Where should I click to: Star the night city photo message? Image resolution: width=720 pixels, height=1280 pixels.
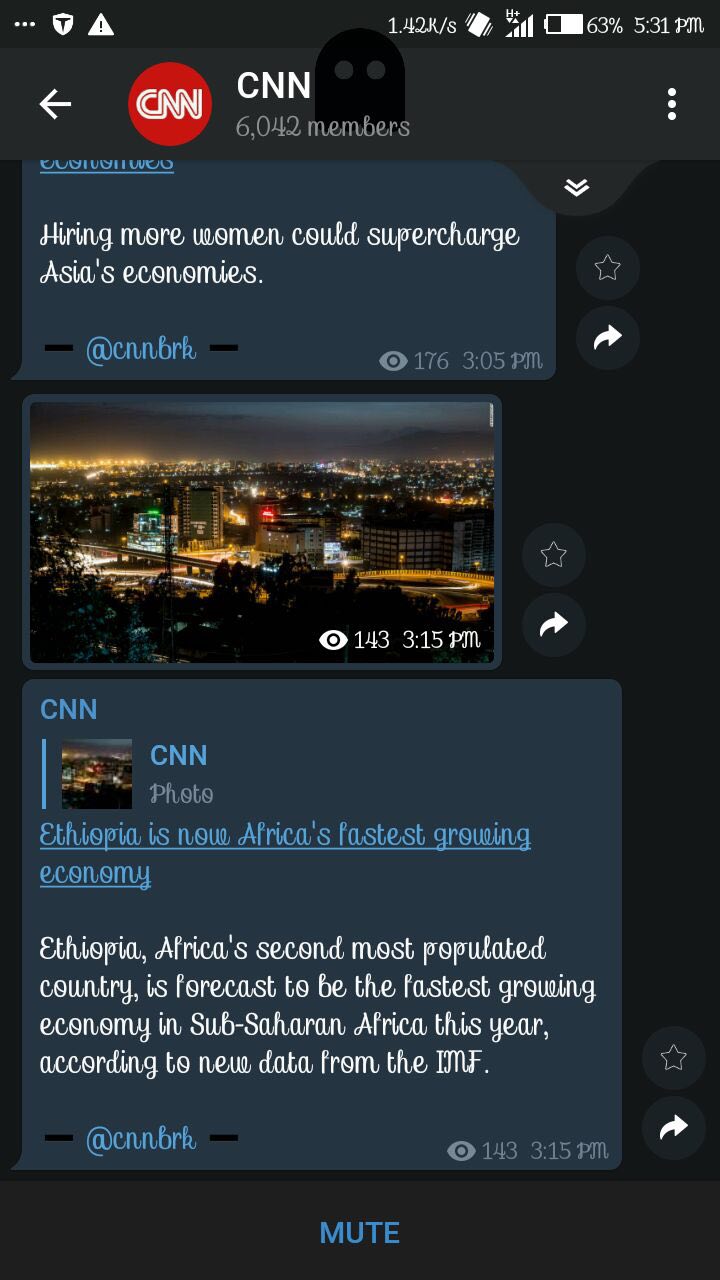pyautogui.click(x=553, y=555)
